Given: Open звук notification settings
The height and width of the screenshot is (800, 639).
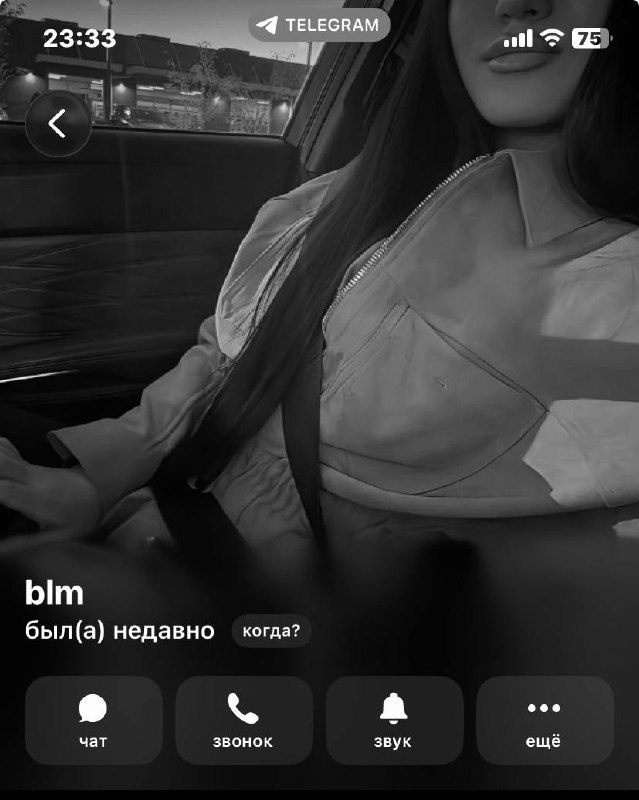Looking at the screenshot, I should click(394, 720).
